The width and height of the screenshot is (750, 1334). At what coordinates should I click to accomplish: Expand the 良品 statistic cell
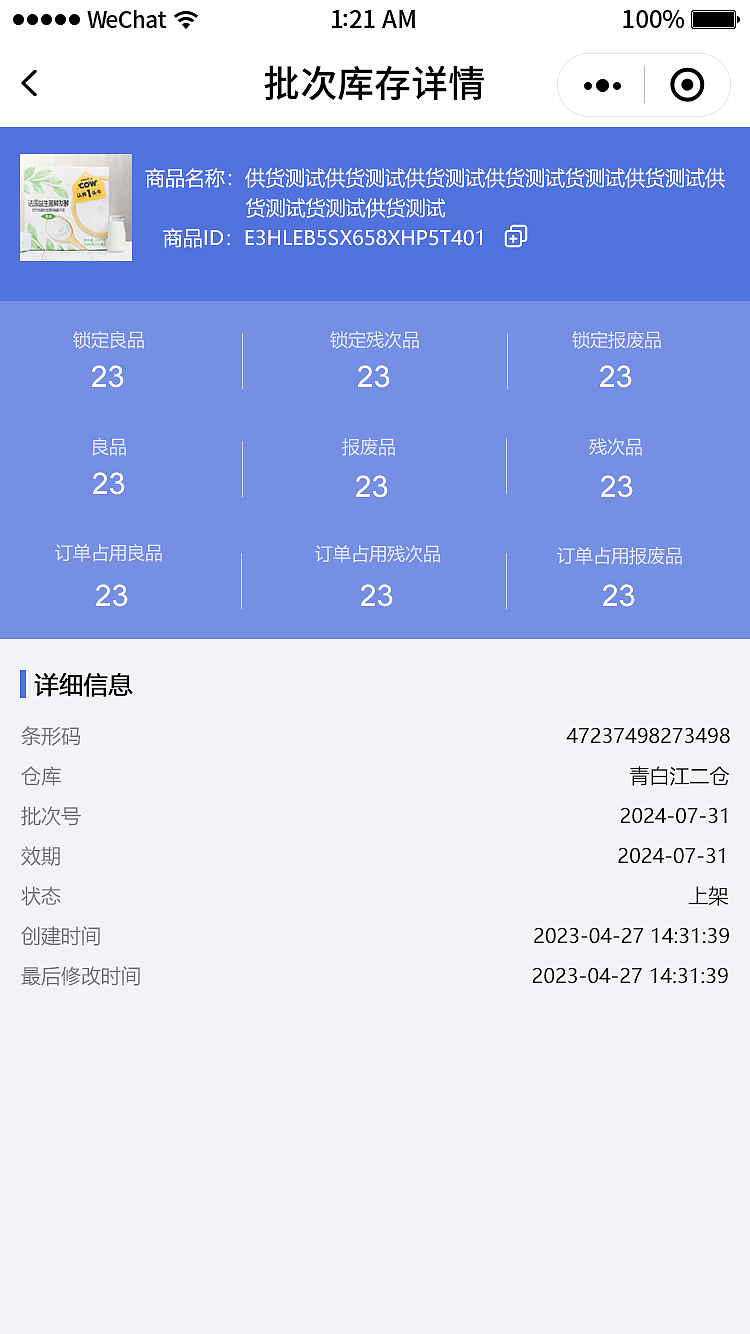click(108, 468)
